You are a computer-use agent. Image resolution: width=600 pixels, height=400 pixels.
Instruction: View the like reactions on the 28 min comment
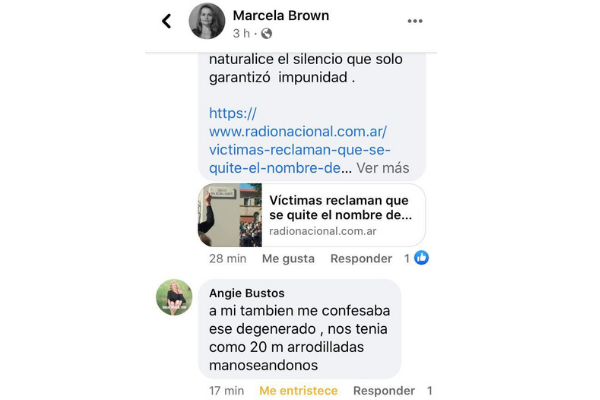tap(417, 258)
